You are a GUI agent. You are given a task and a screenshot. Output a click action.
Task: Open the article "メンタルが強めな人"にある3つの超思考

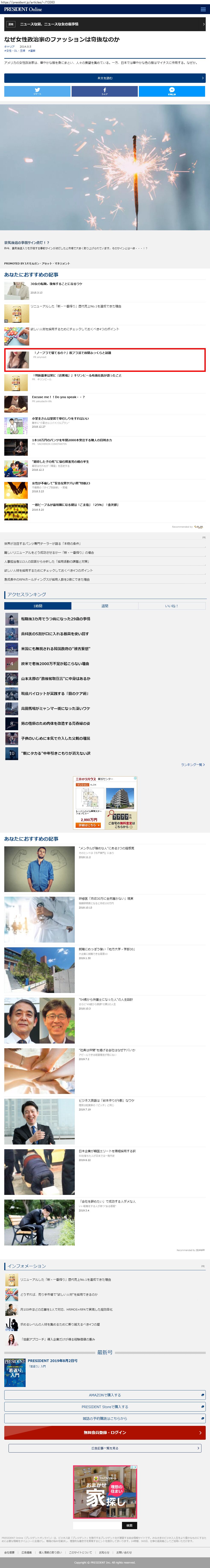point(107,848)
